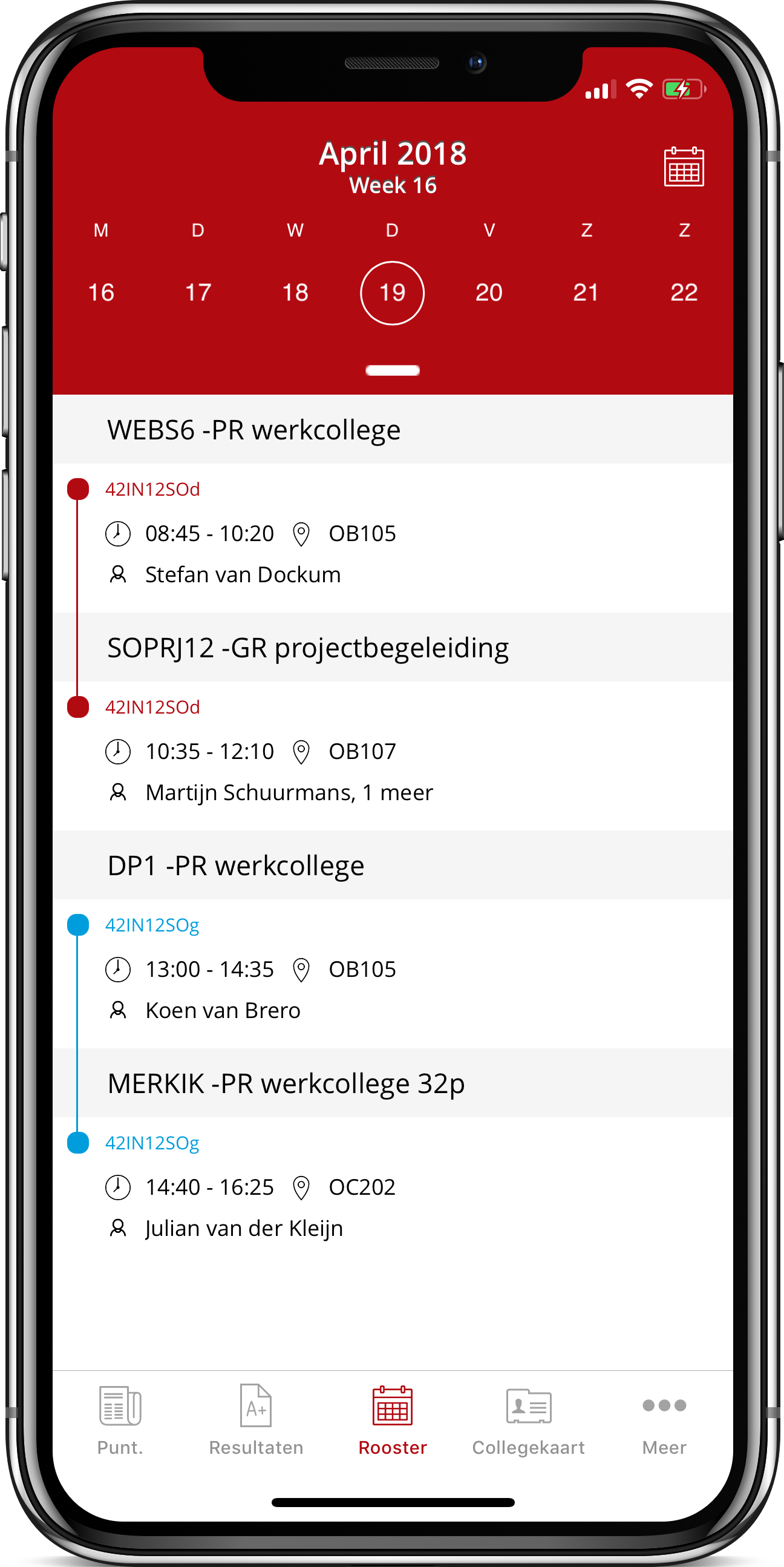This screenshot has height=1567, width=784.
Task: Select Saturday 21 in the week strip
Action: tap(586, 292)
